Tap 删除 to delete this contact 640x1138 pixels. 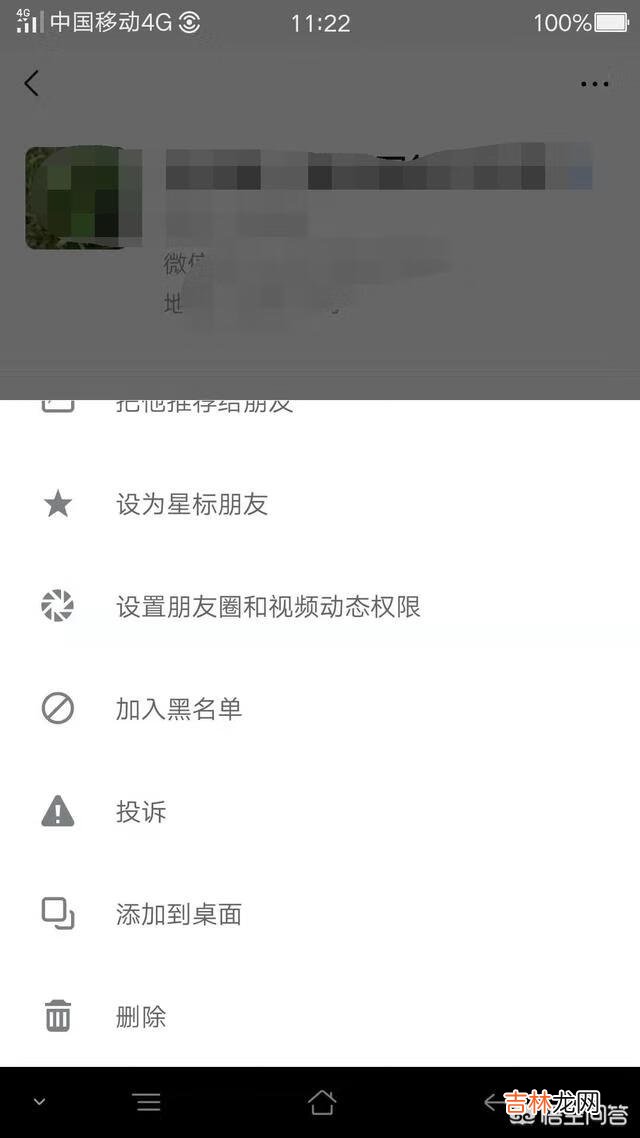click(141, 1017)
